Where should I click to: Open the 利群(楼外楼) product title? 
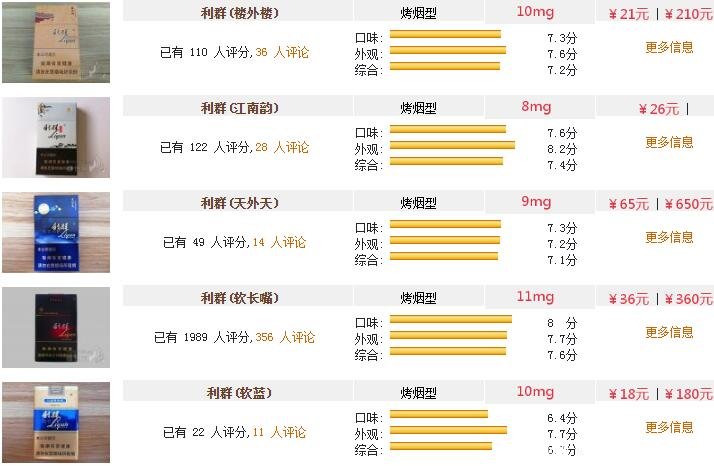coord(239,13)
